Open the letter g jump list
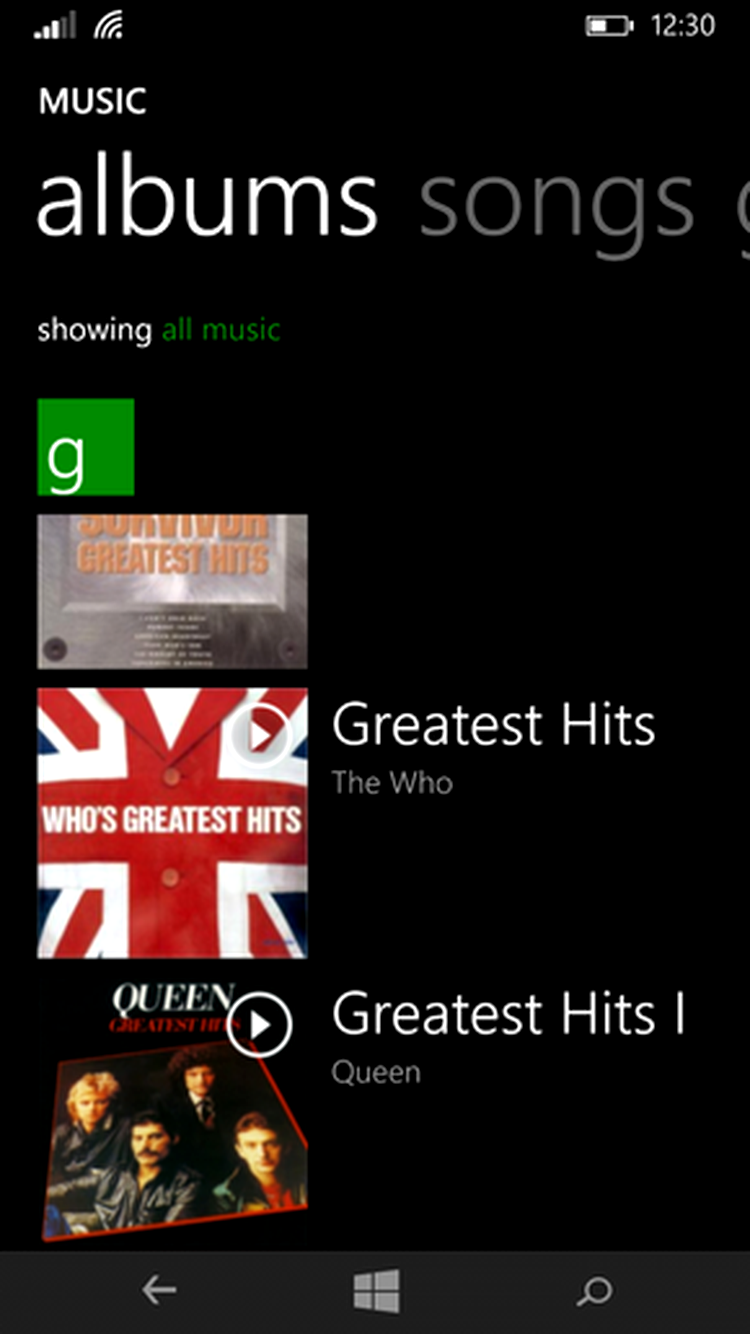The image size is (750, 1334). (x=86, y=447)
